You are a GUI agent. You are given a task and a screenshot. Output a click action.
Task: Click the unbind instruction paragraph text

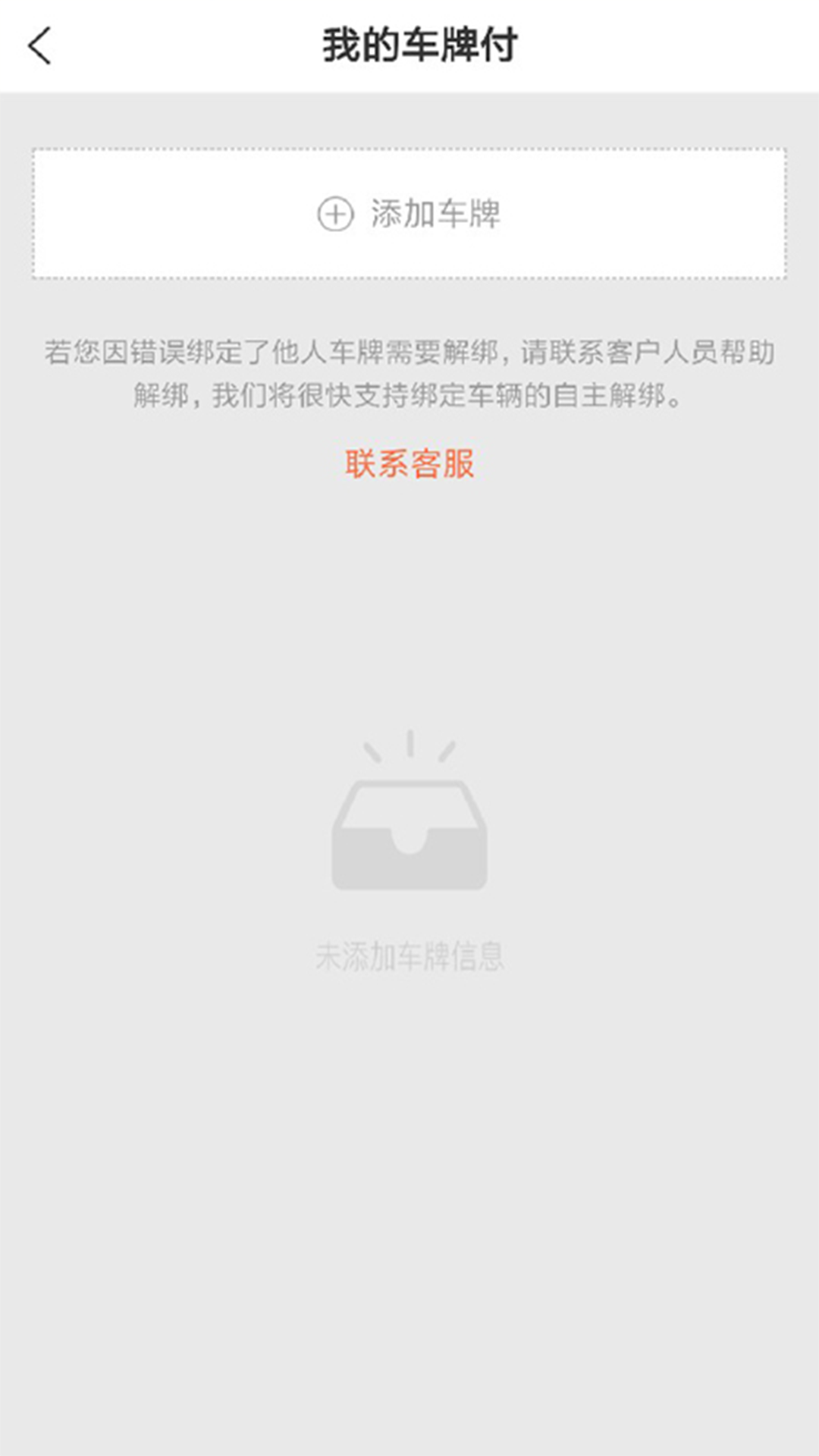coord(409,373)
